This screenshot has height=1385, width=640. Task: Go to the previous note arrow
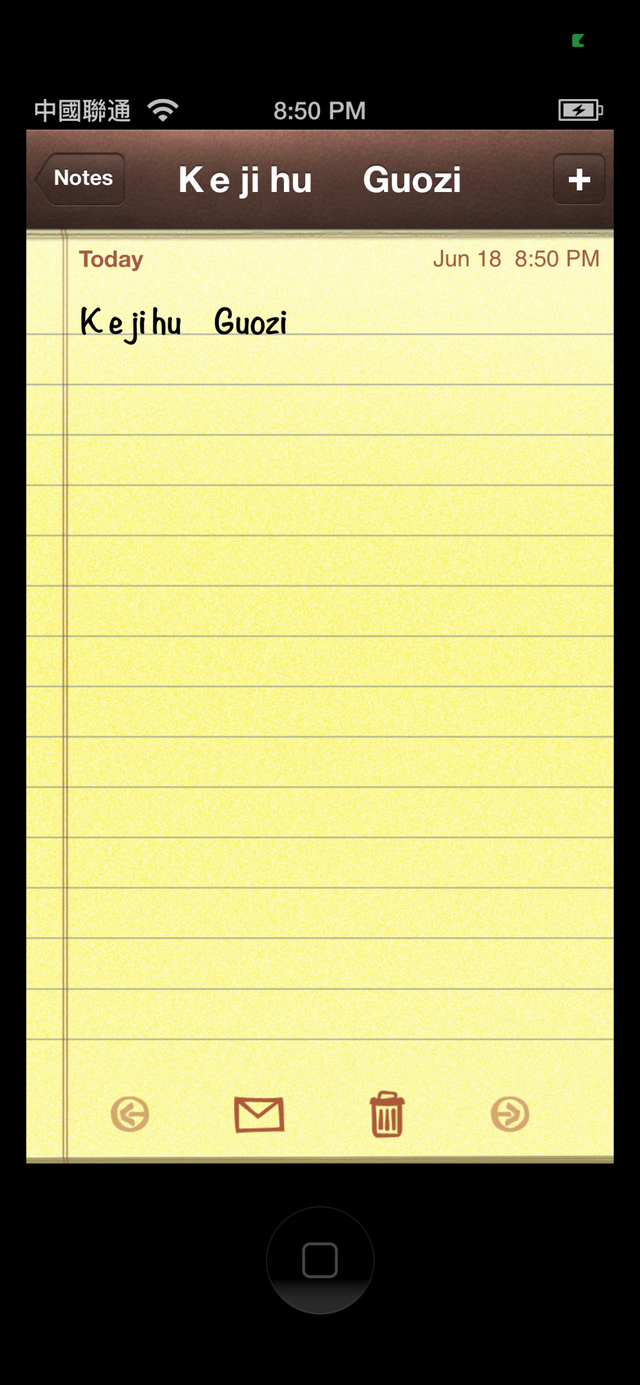(130, 1114)
